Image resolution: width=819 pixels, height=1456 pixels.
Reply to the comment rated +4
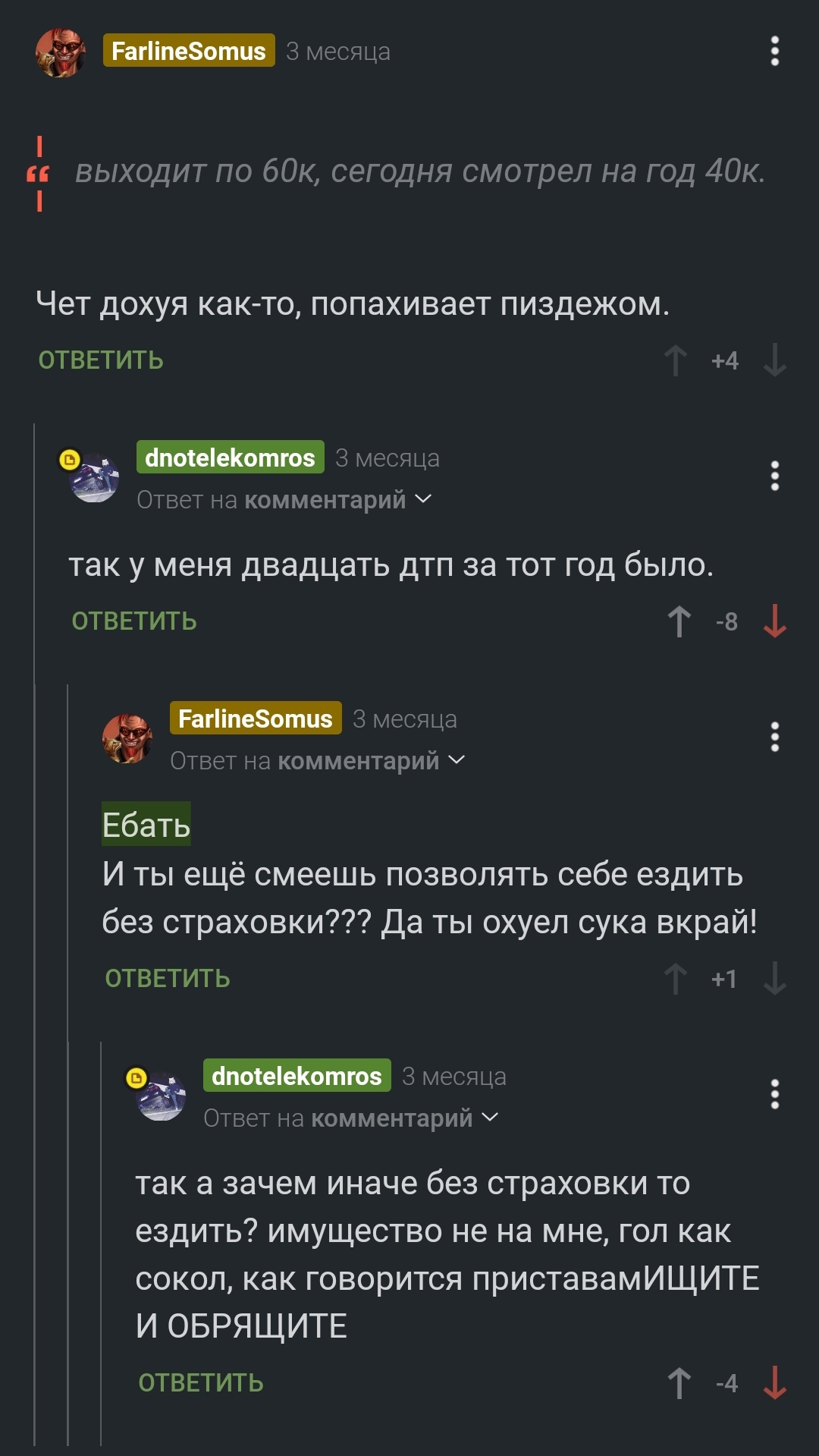point(101,360)
